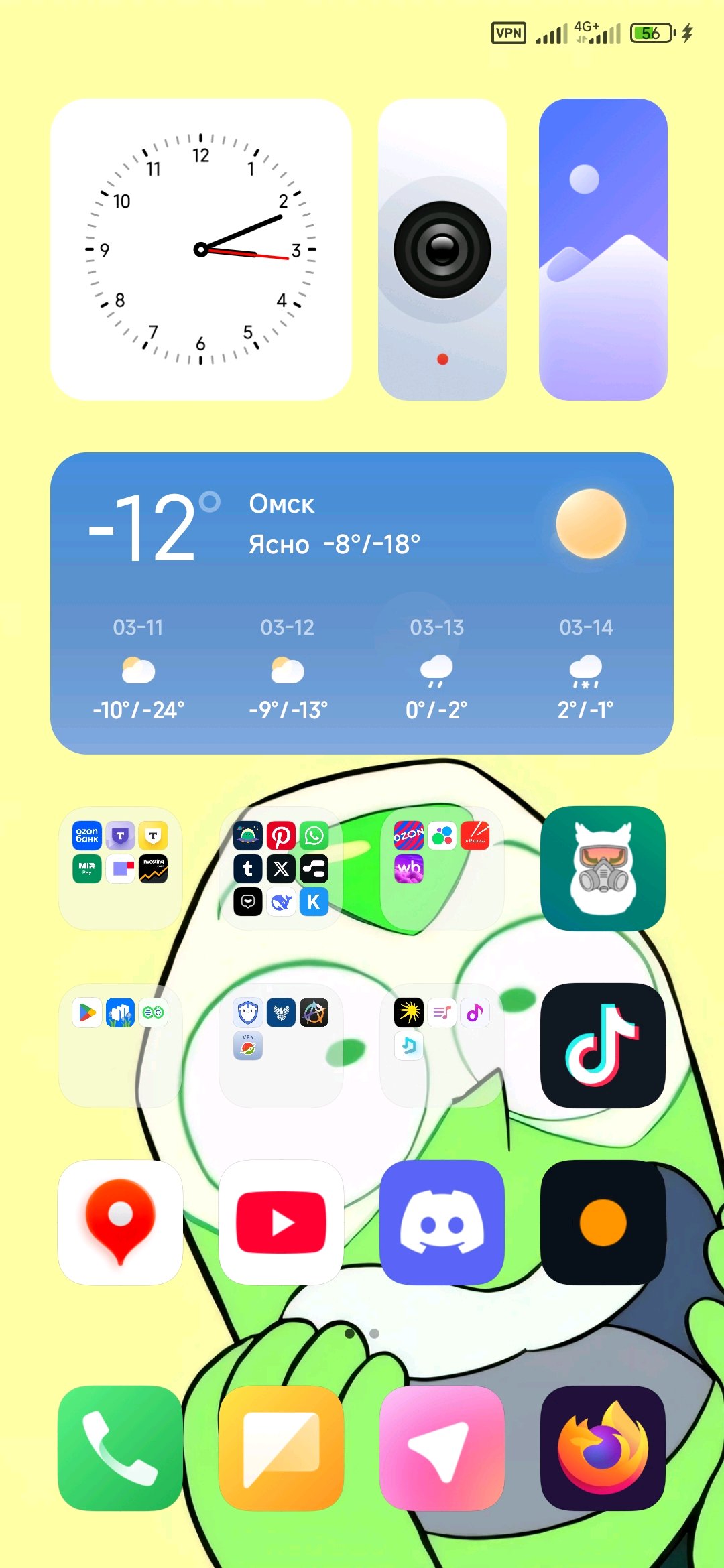The image size is (724, 1568).
Task: Launch YouTube
Action: point(282,1222)
